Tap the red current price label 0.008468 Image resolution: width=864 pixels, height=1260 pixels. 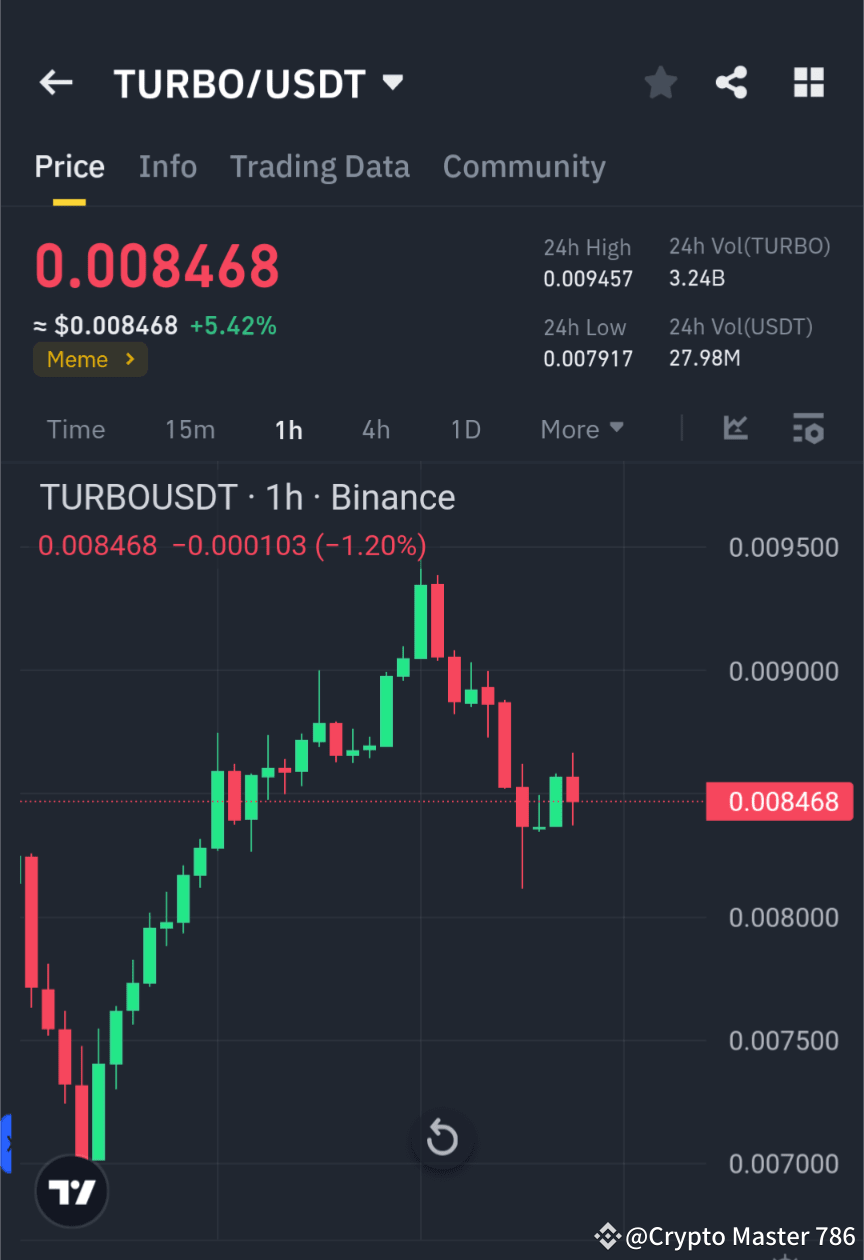click(780, 801)
